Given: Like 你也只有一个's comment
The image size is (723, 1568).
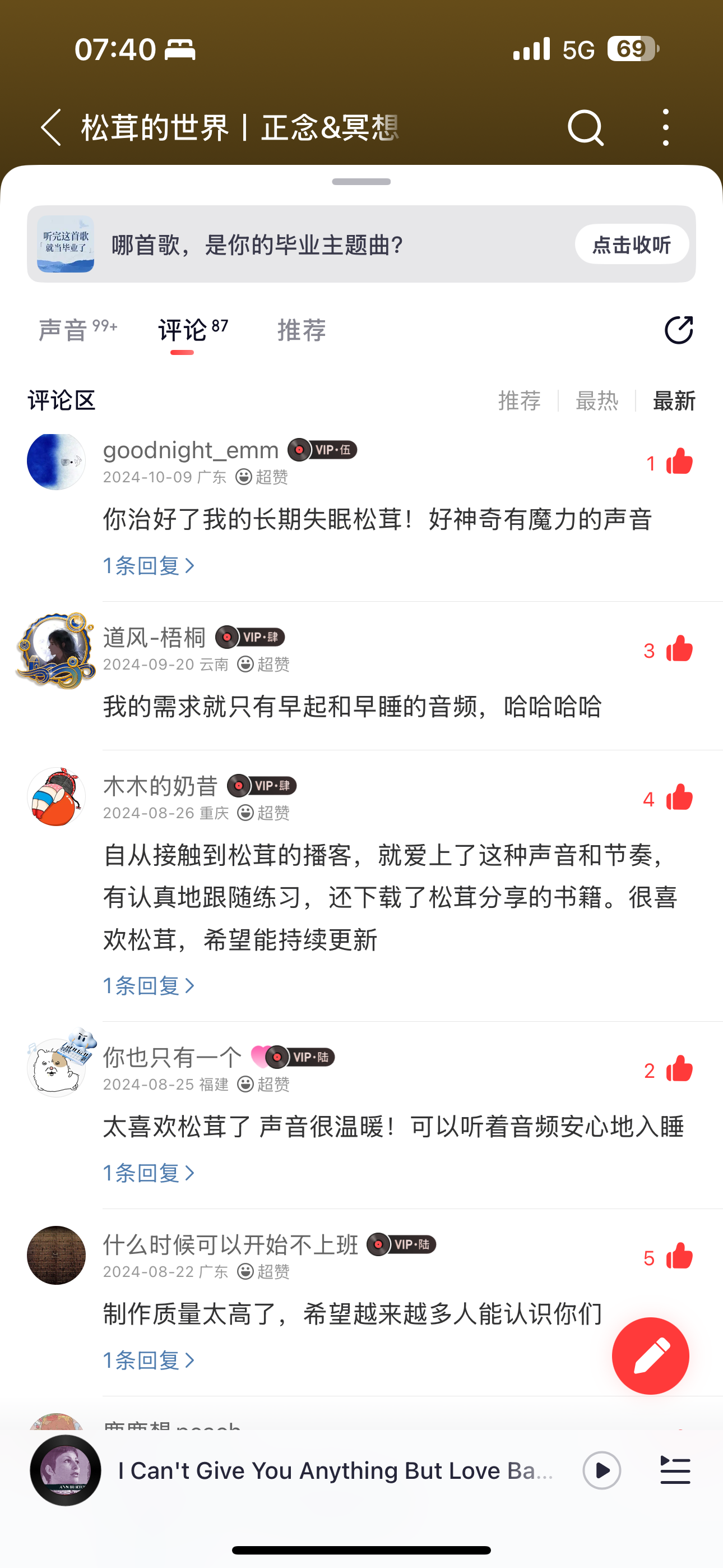Looking at the screenshot, I should point(679,1069).
